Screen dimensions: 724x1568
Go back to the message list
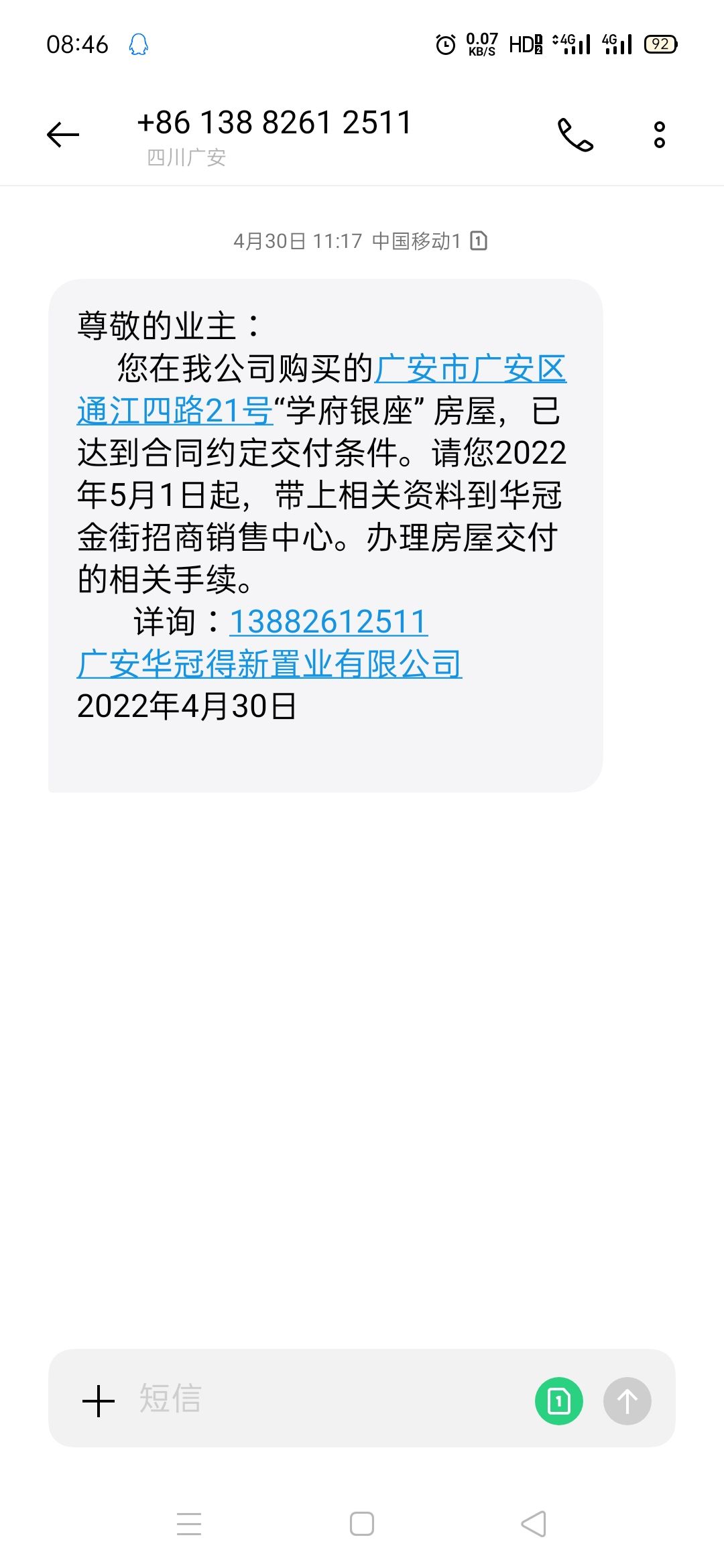click(63, 135)
